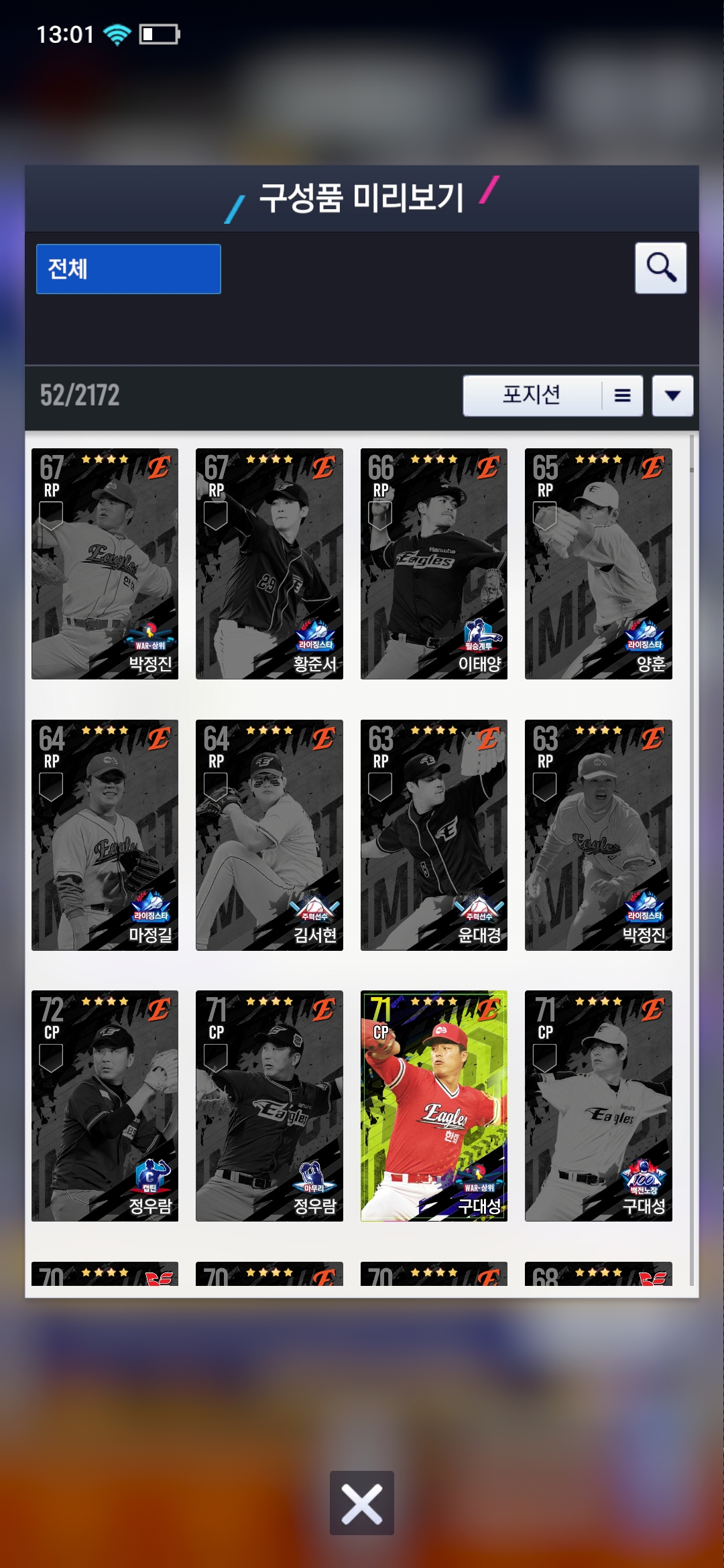724x1568 pixels.
Task: Select the 전체 filter tab
Action: click(128, 269)
